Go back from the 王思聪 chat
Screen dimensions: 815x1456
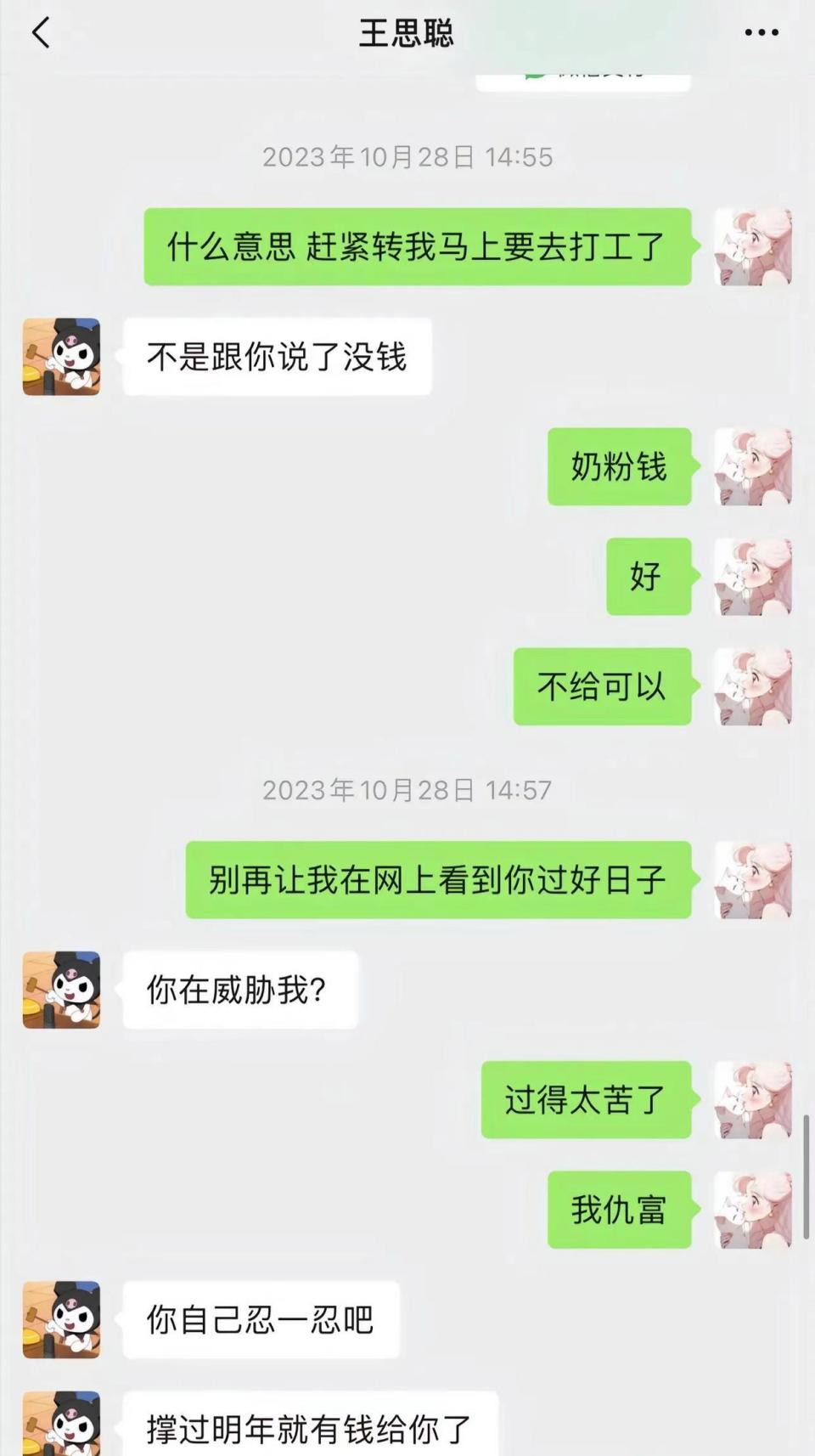coord(41,33)
